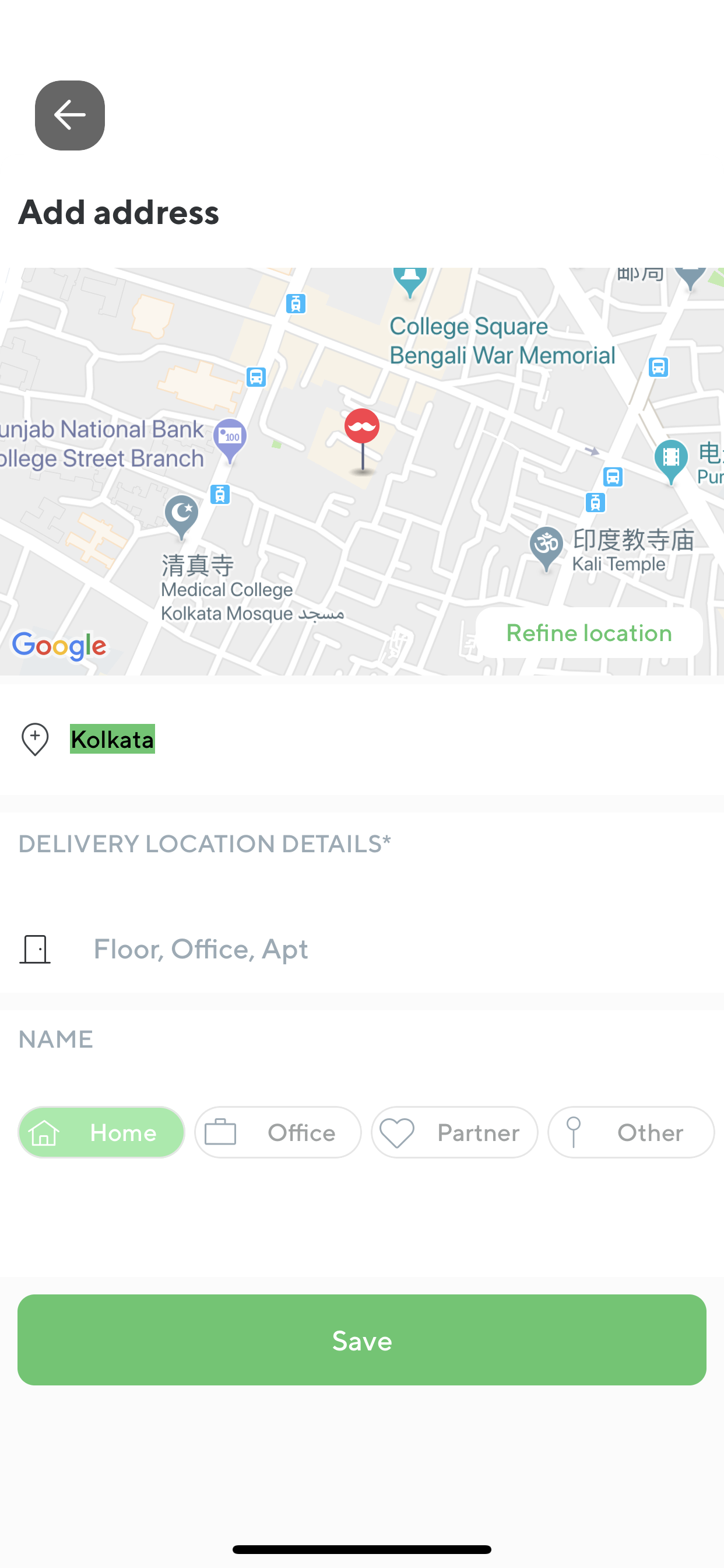The width and height of the screenshot is (724, 1568).
Task: Select the Home address label
Action: point(101,1132)
